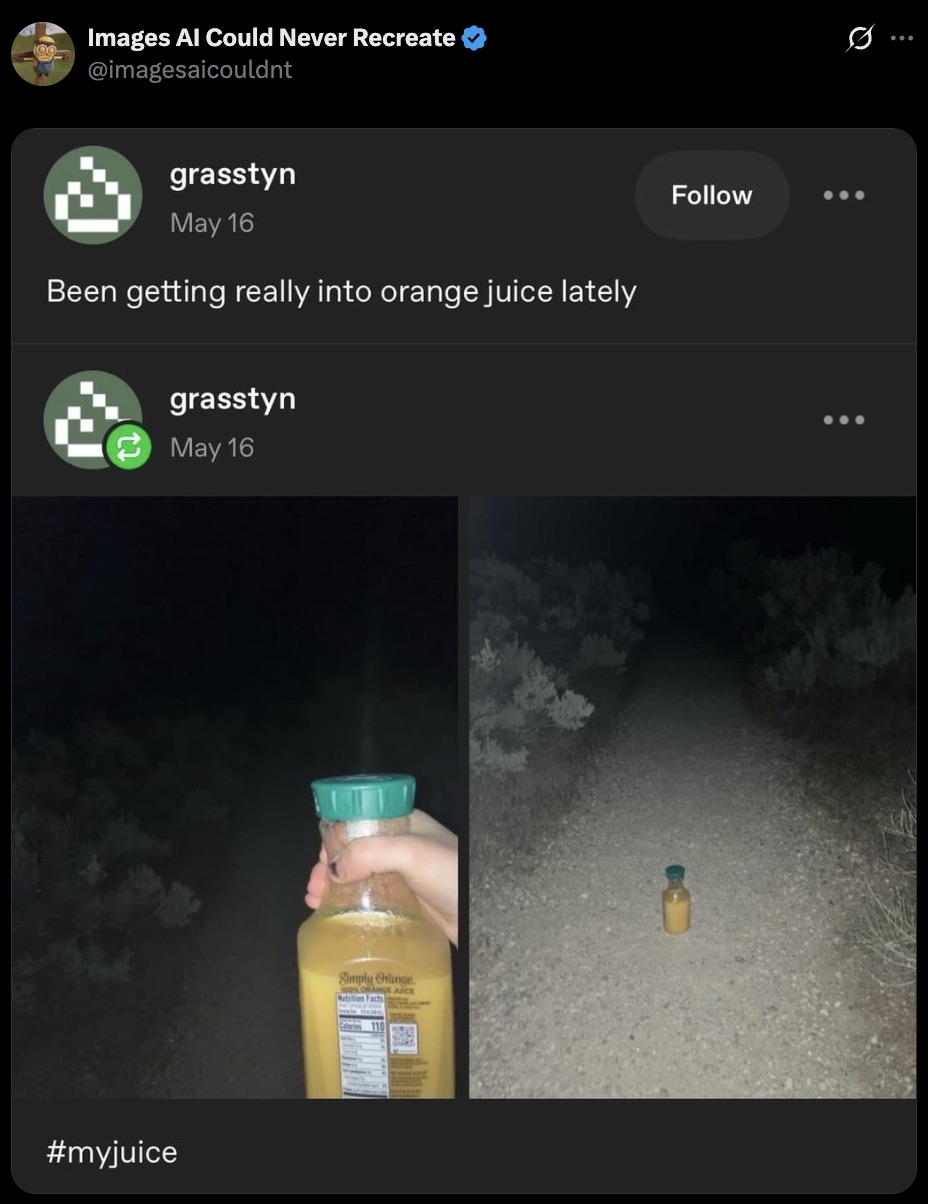
Task: Open the May 16 timestamp on the image post
Action: point(211,448)
